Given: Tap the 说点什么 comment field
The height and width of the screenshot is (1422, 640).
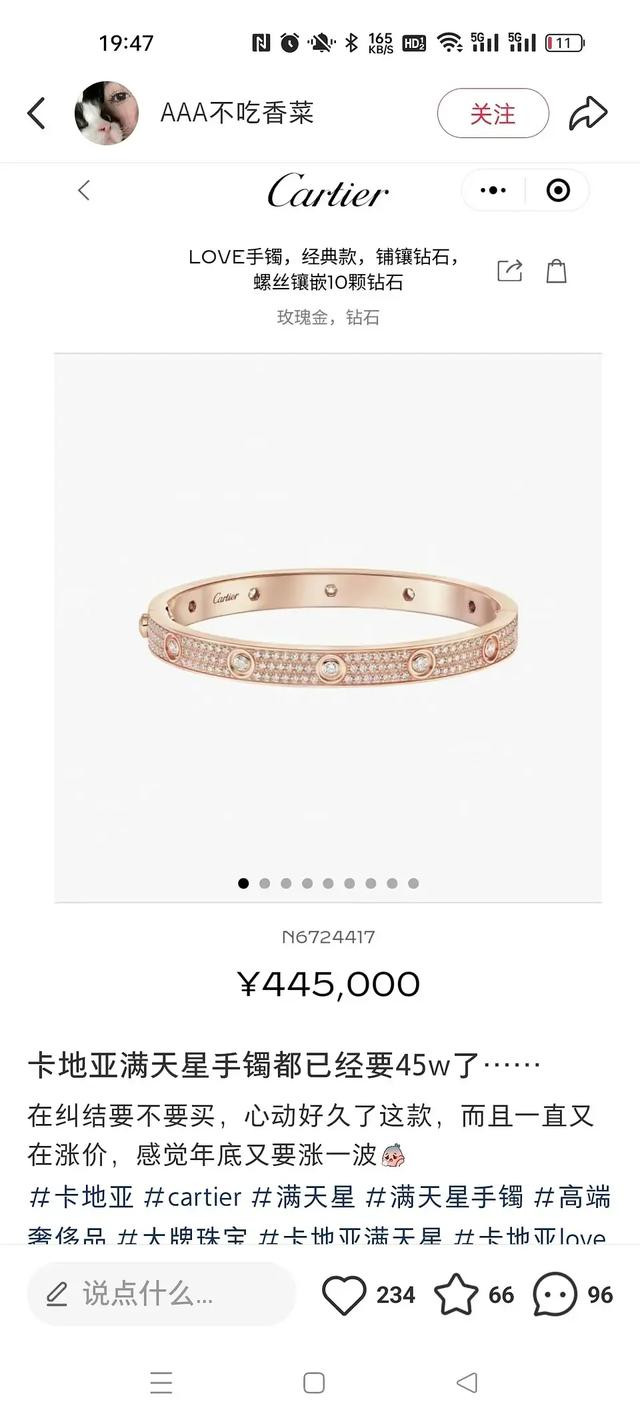Looking at the screenshot, I should (x=161, y=1294).
